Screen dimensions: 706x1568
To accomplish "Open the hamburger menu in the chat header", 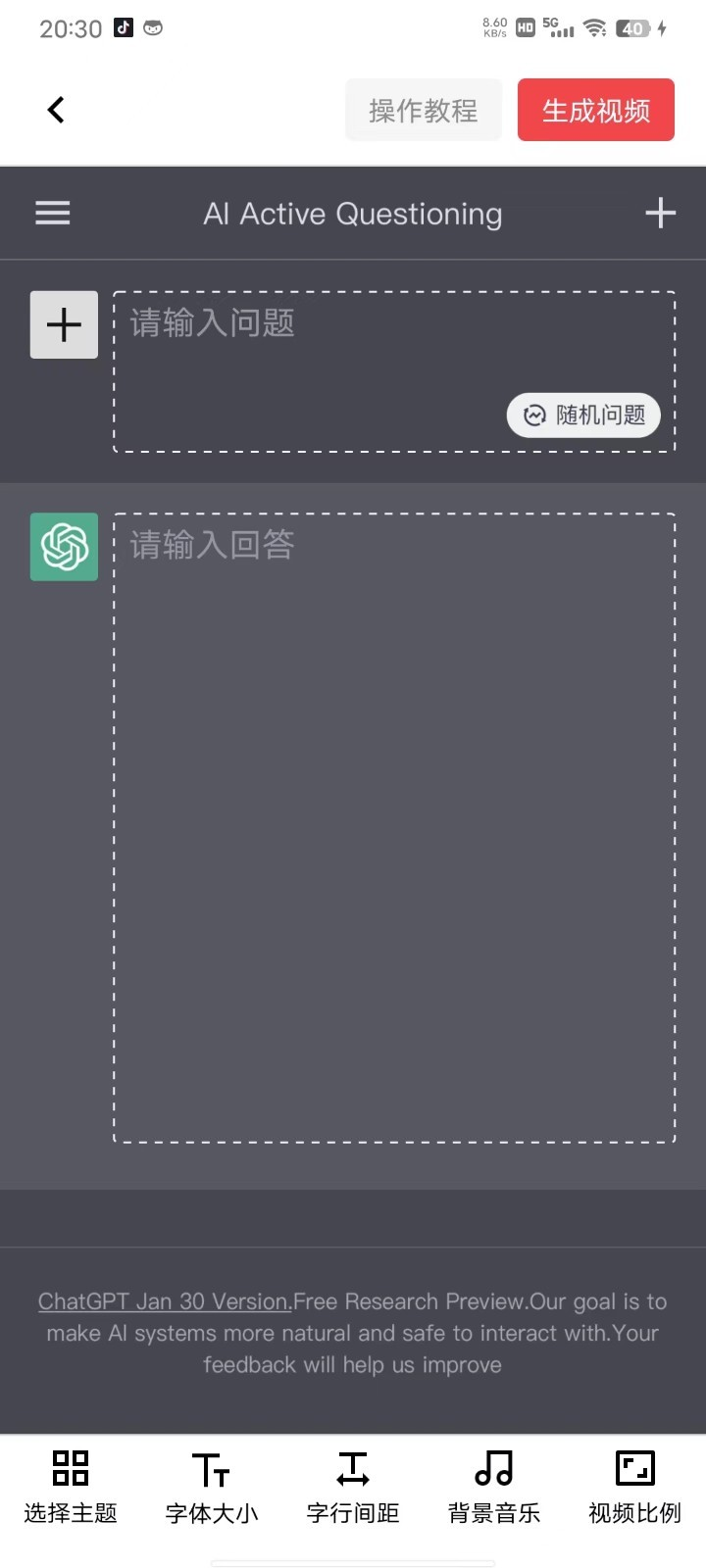I will tap(53, 213).
